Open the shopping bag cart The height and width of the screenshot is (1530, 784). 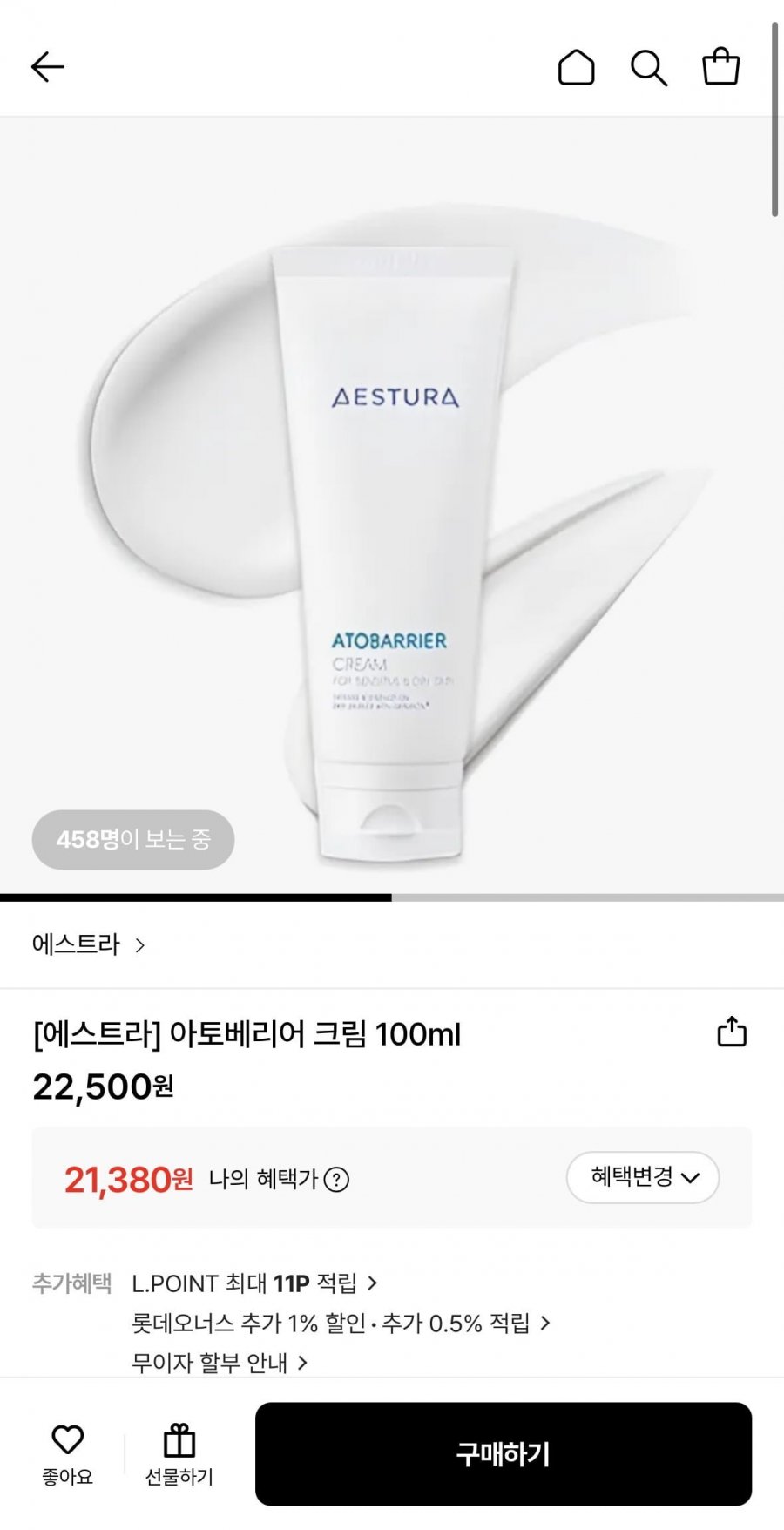click(x=721, y=67)
